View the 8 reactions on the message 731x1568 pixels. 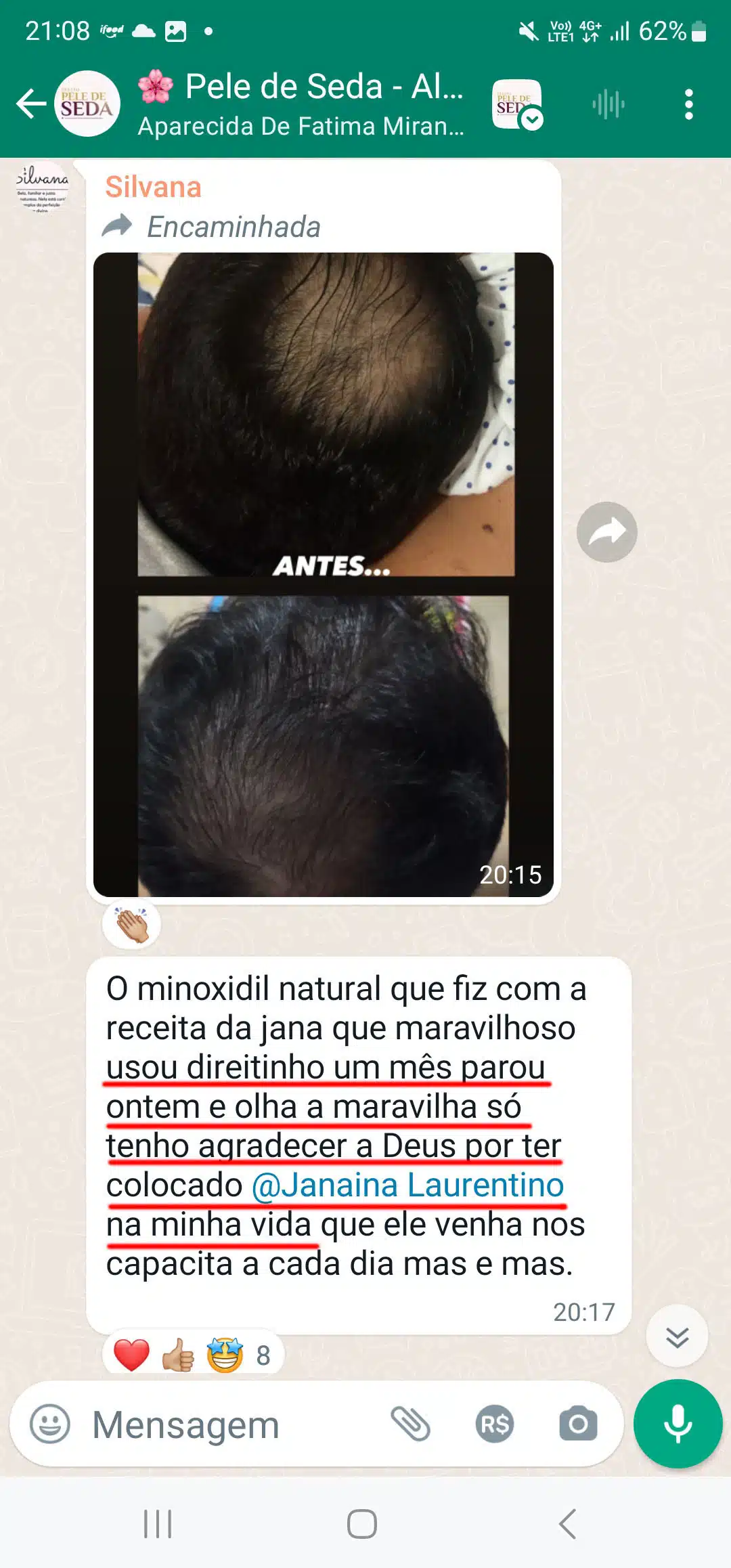point(194,1355)
